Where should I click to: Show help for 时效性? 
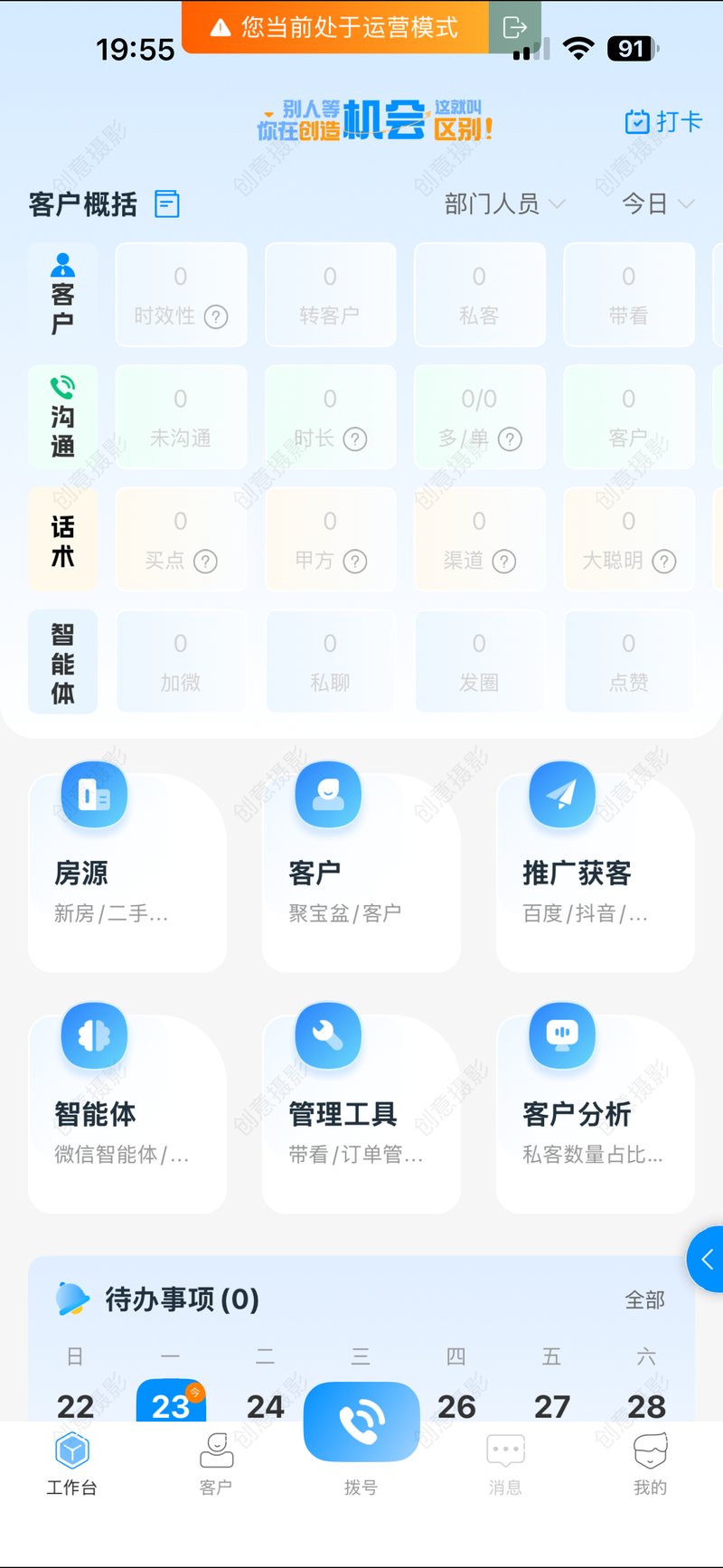[216, 316]
